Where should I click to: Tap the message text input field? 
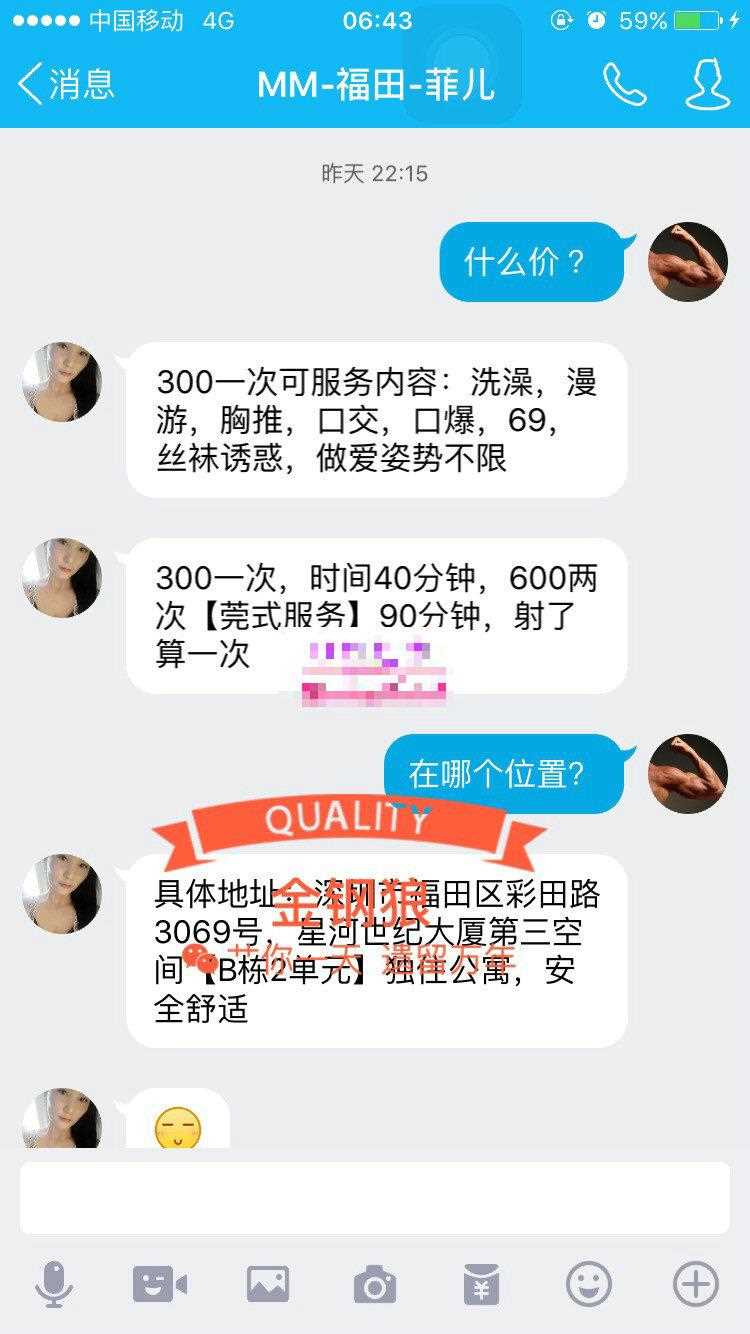tap(375, 1198)
